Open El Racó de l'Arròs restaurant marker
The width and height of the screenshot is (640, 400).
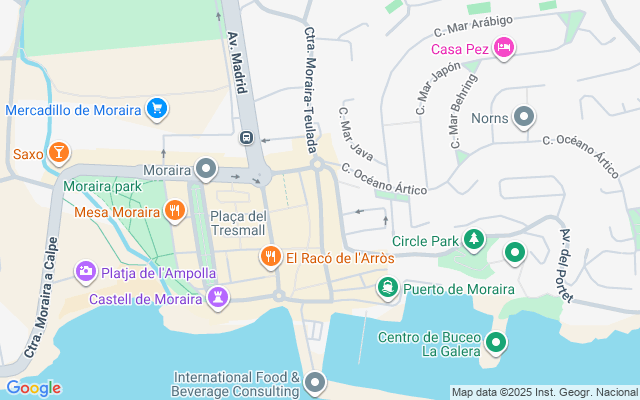(270, 258)
